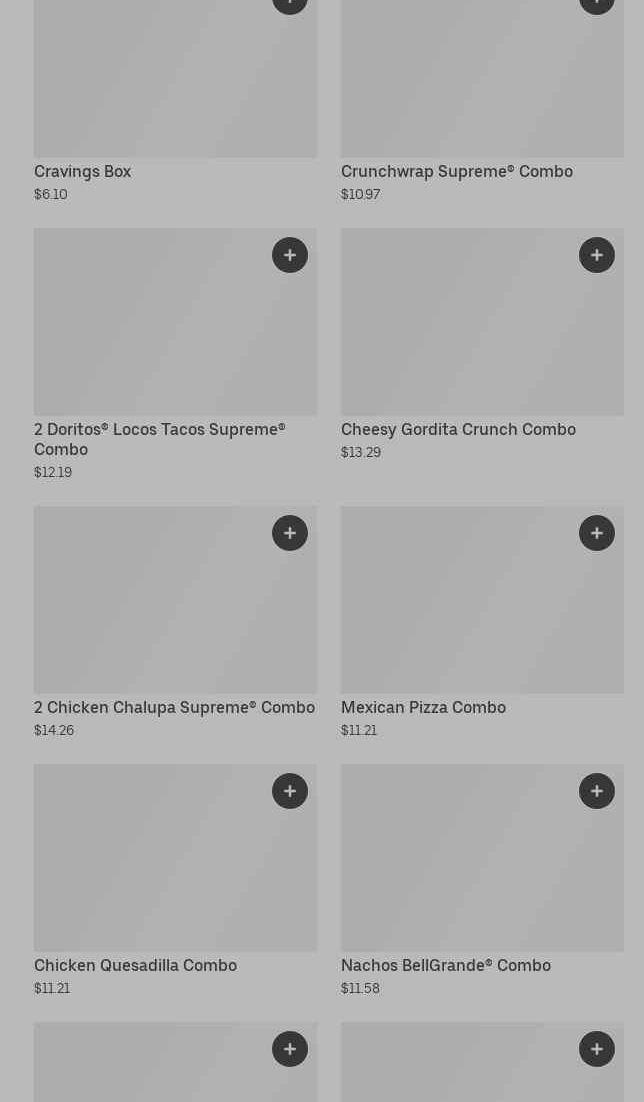Add Mexican Pizza Combo to cart
Screen dimensions: 644x1102
coord(597,533)
